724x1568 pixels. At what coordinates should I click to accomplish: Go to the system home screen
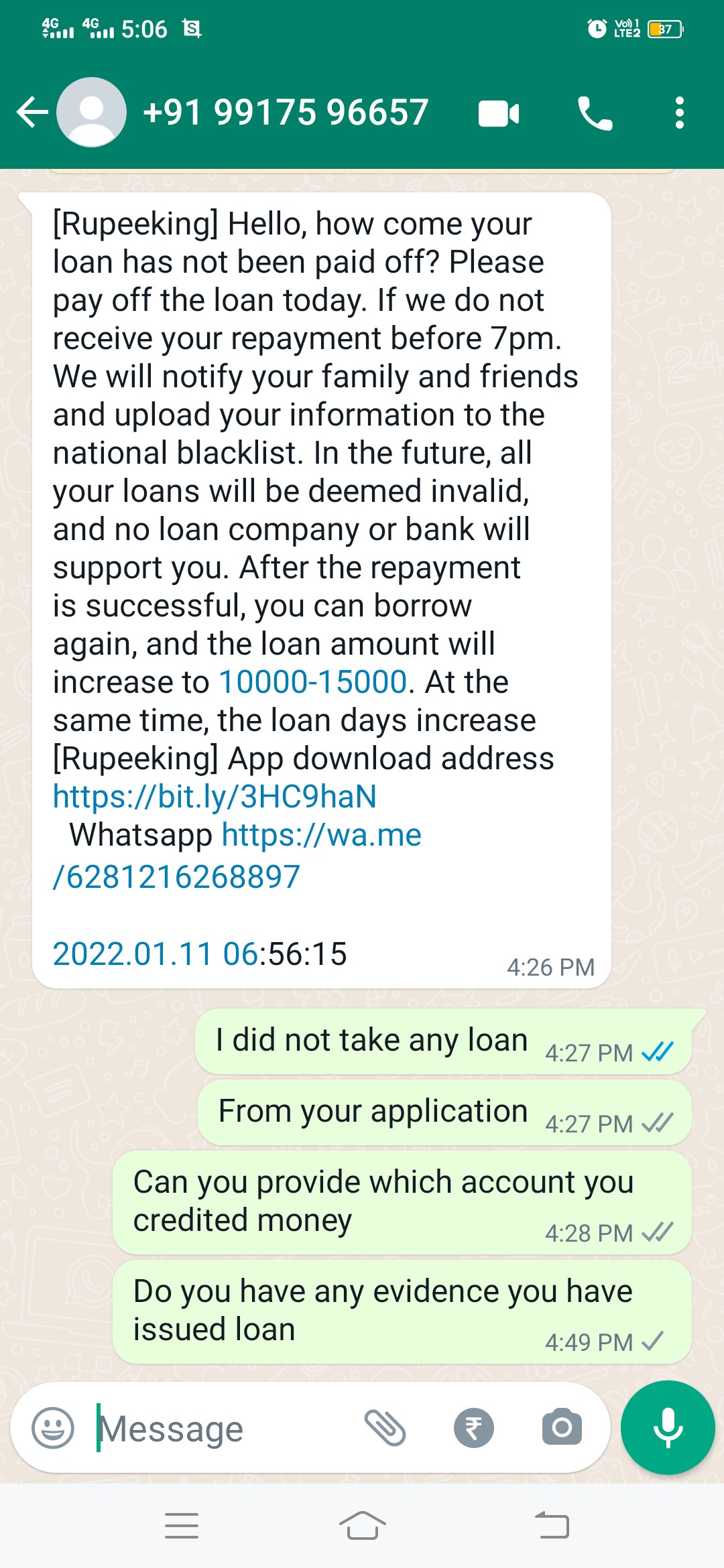(x=362, y=1526)
